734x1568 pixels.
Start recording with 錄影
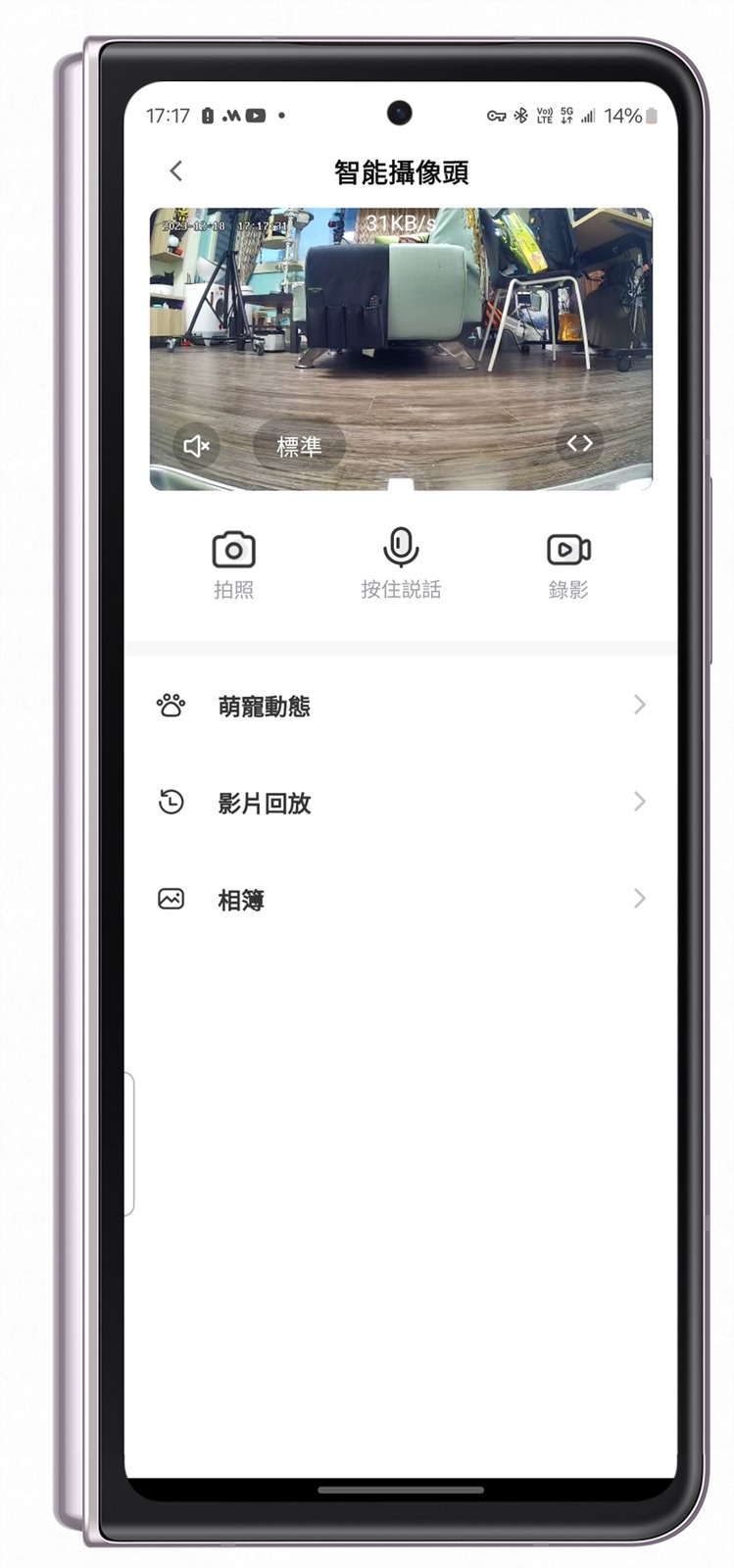pyautogui.click(x=567, y=563)
